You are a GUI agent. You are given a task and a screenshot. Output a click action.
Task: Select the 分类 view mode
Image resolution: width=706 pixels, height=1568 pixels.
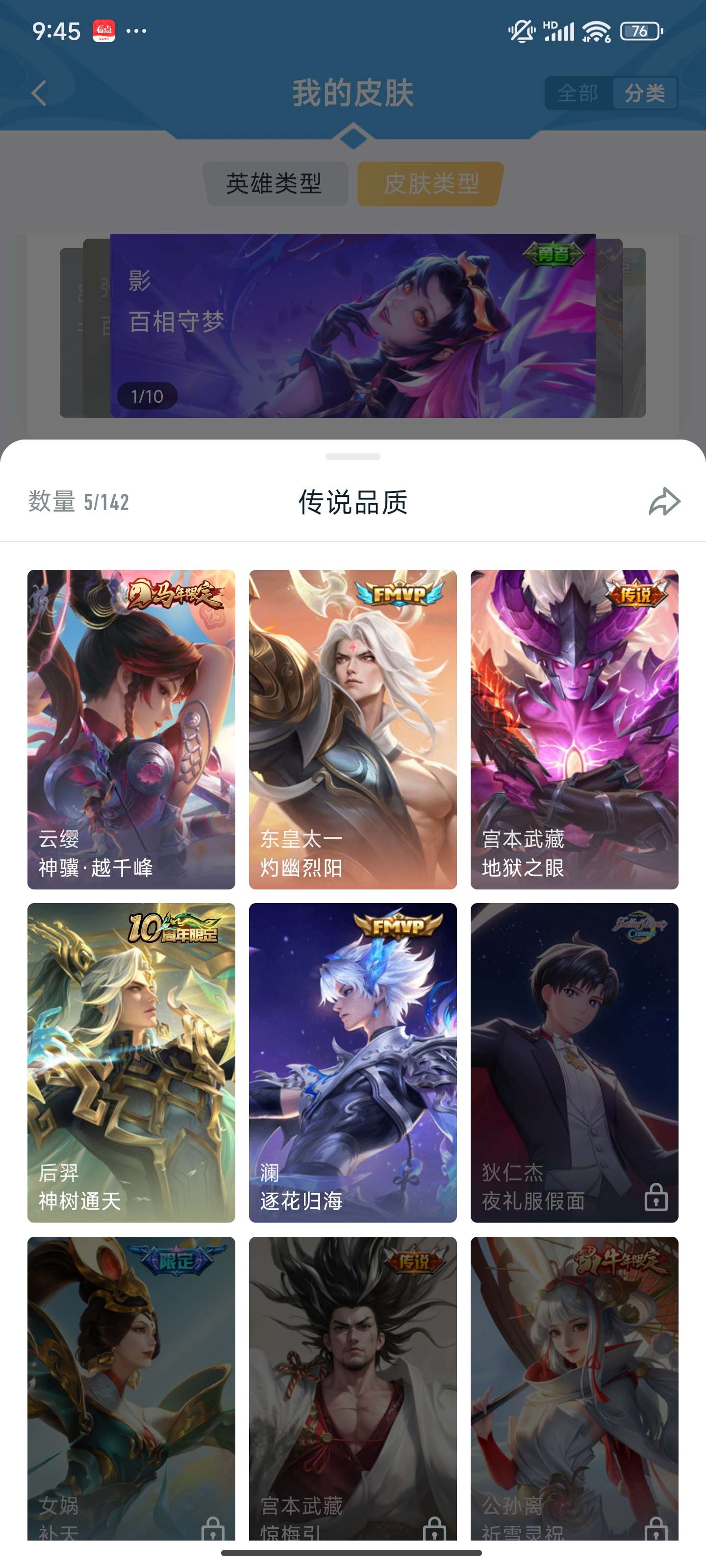point(646,93)
